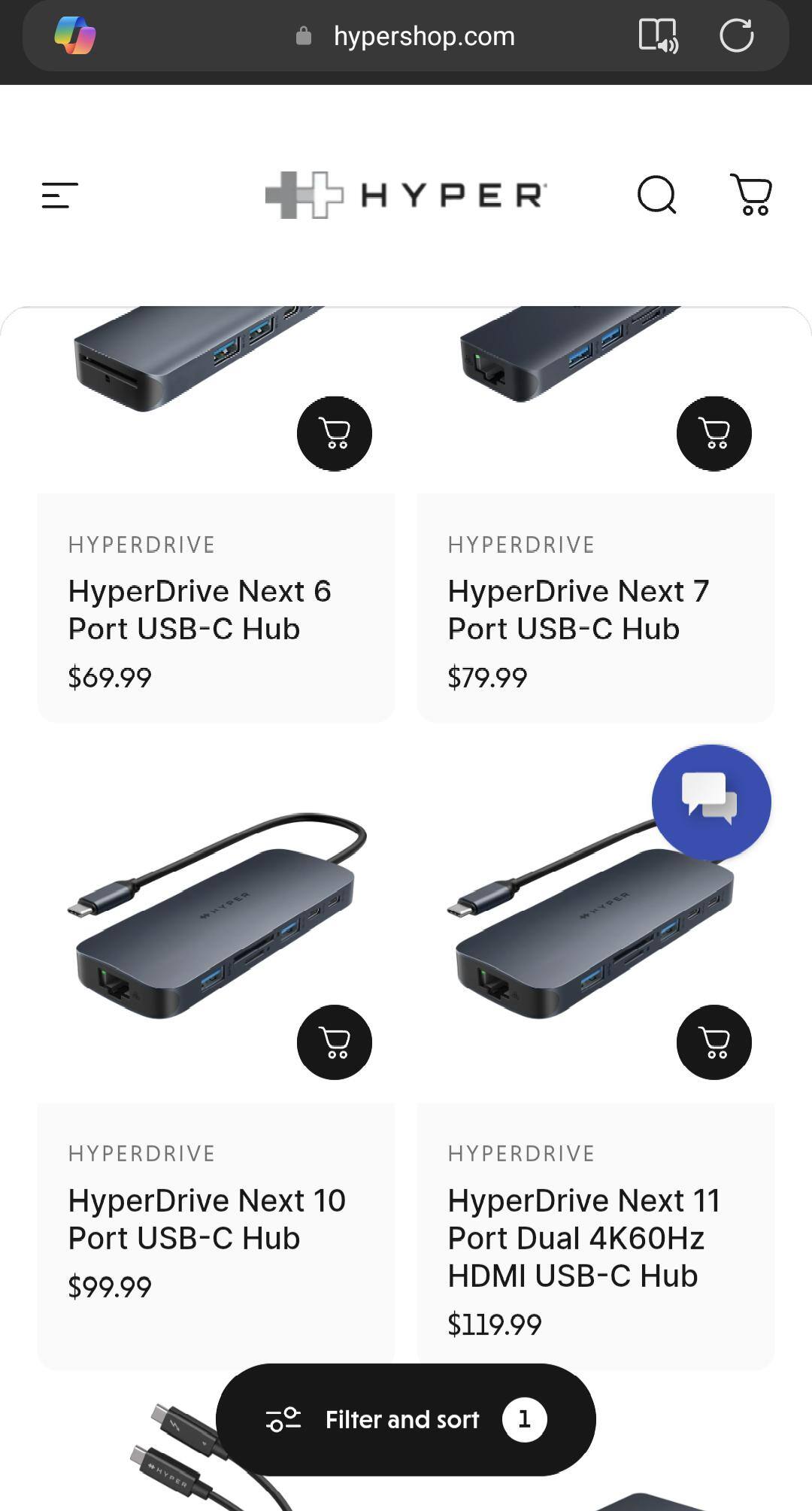Add HyperDrive Next 11 Port hub to cart
Viewport: 812px width, 1511px height.
click(714, 1042)
